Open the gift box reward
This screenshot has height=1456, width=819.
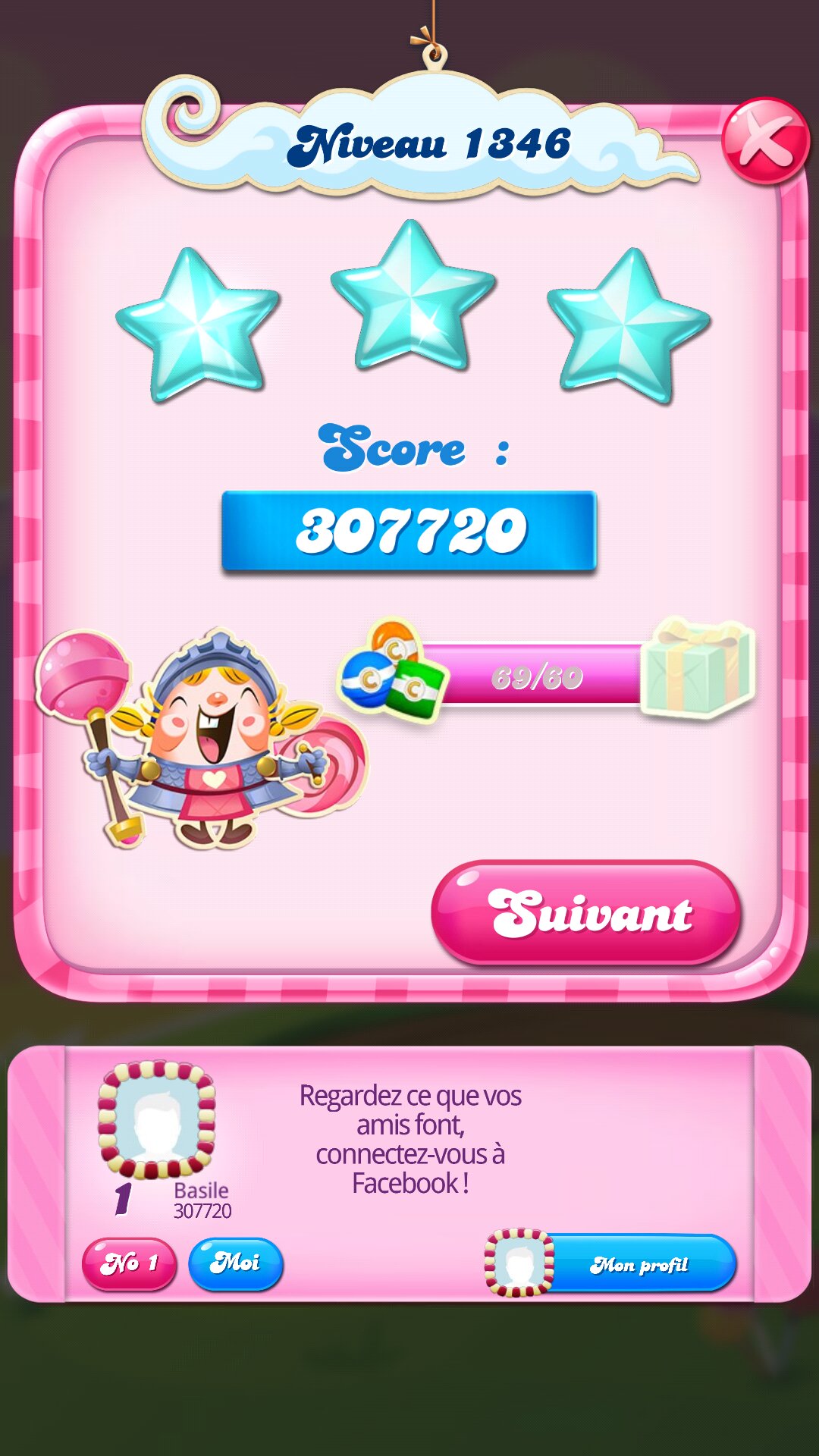[x=697, y=669]
